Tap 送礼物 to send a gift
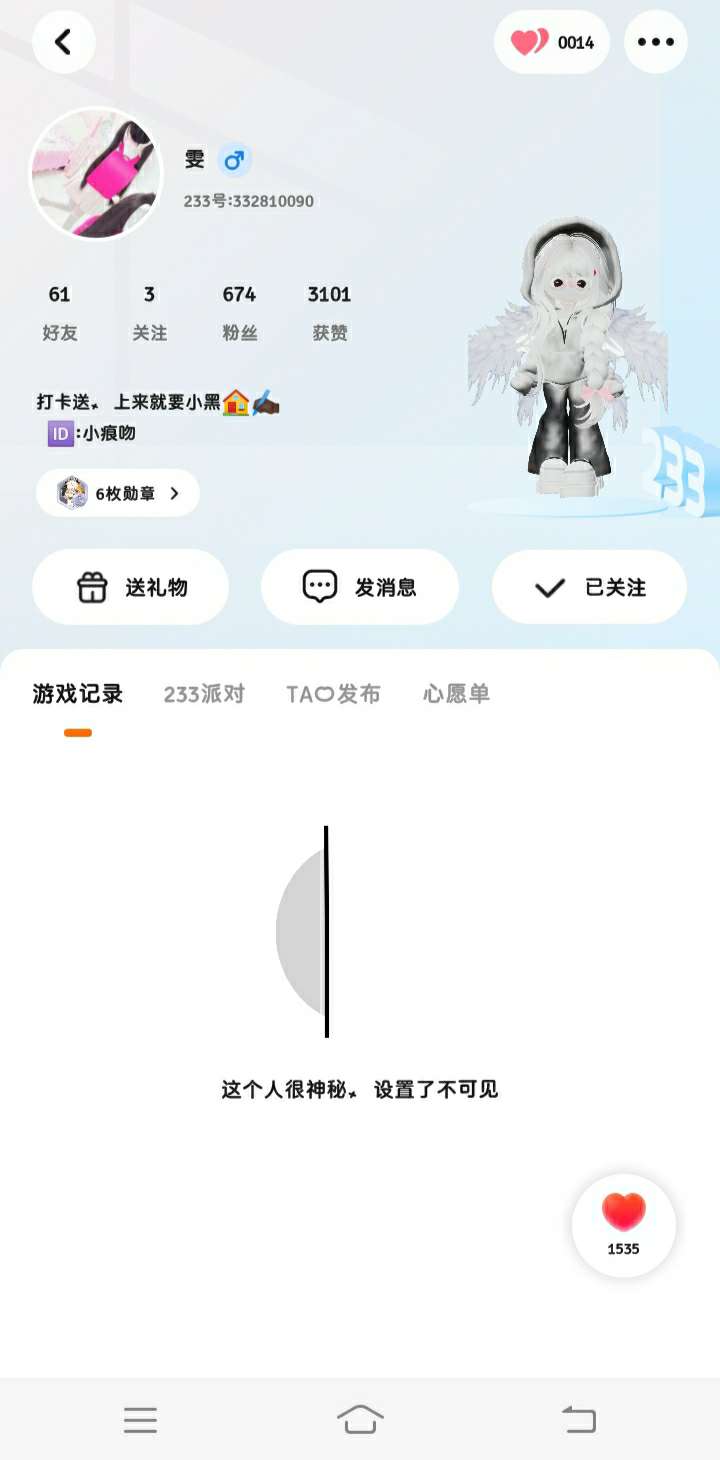 (x=131, y=587)
